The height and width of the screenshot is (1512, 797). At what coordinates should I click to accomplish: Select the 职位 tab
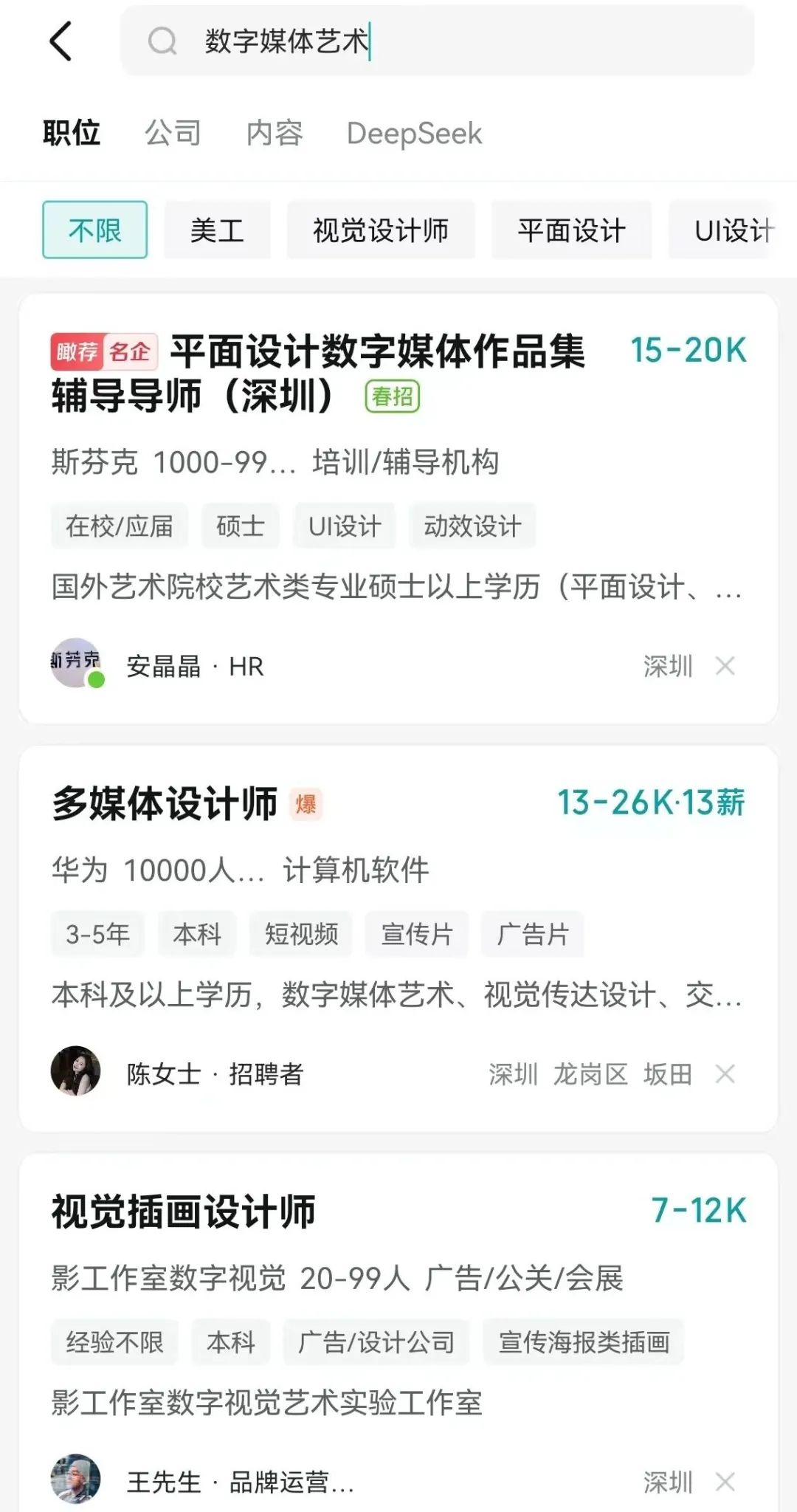coord(72,134)
